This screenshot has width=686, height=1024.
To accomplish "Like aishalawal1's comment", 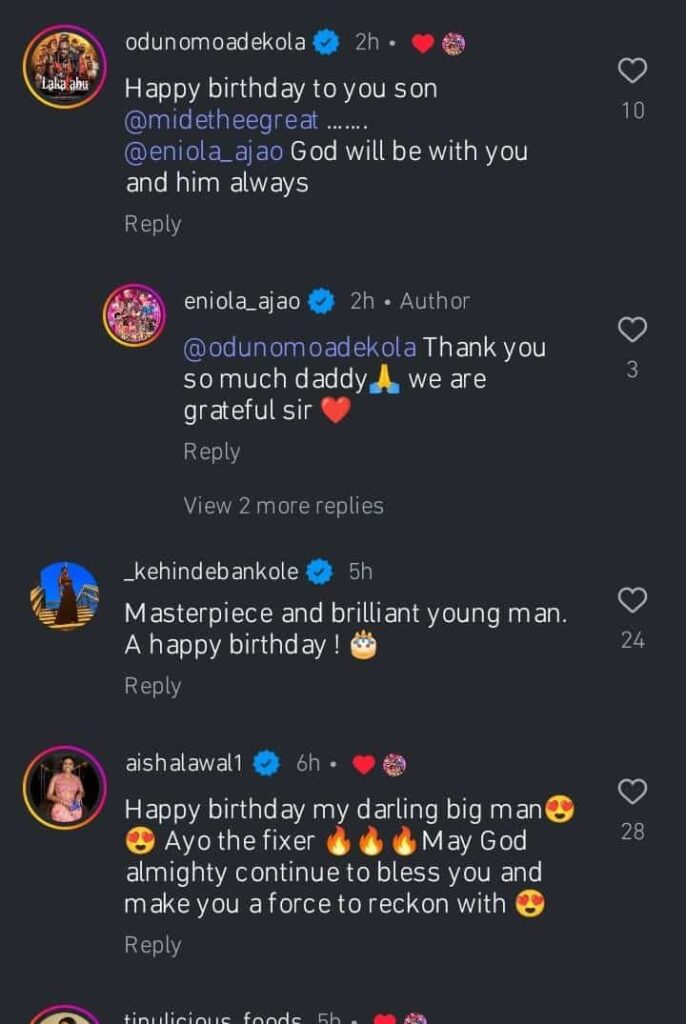I will tap(632, 792).
